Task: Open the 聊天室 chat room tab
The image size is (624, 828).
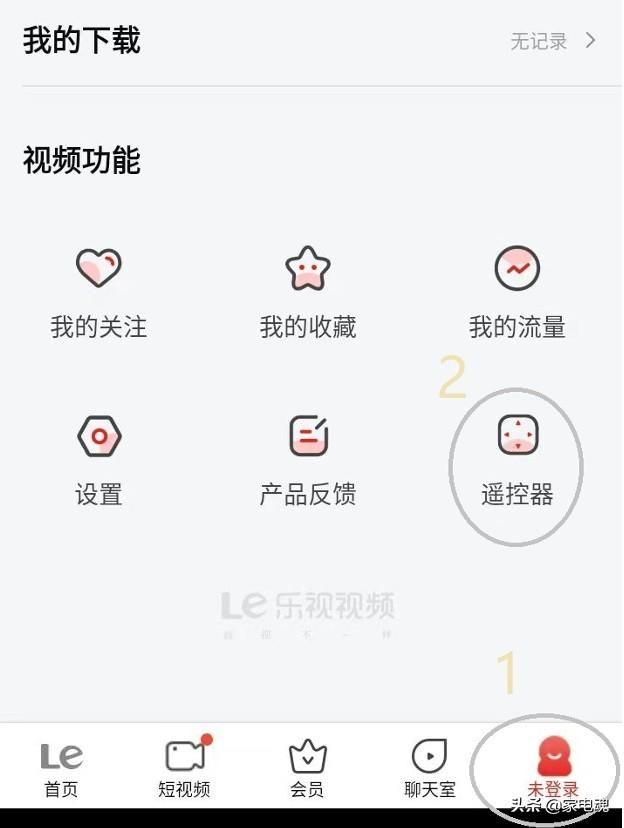Action: pos(430,769)
